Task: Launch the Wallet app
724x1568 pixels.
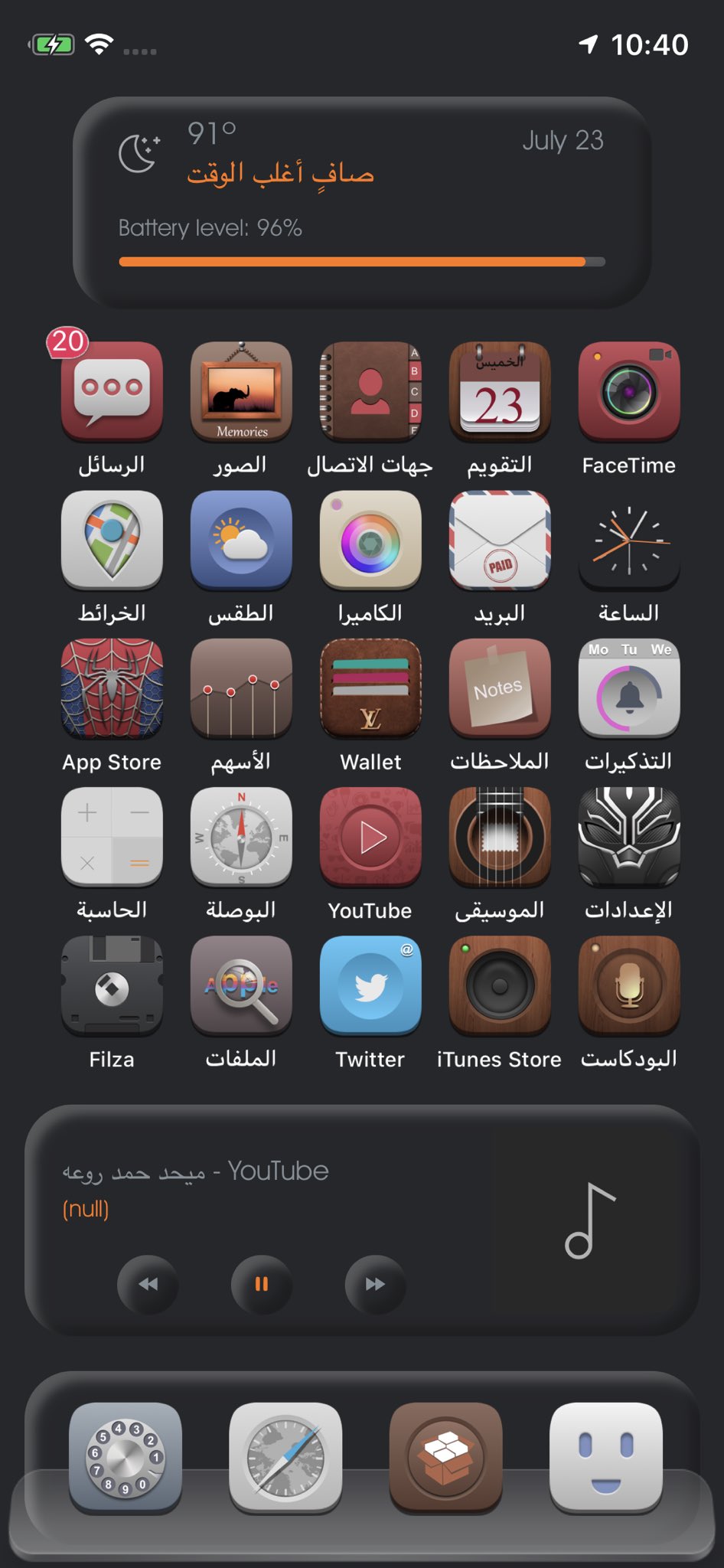Action: click(x=370, y=689)
